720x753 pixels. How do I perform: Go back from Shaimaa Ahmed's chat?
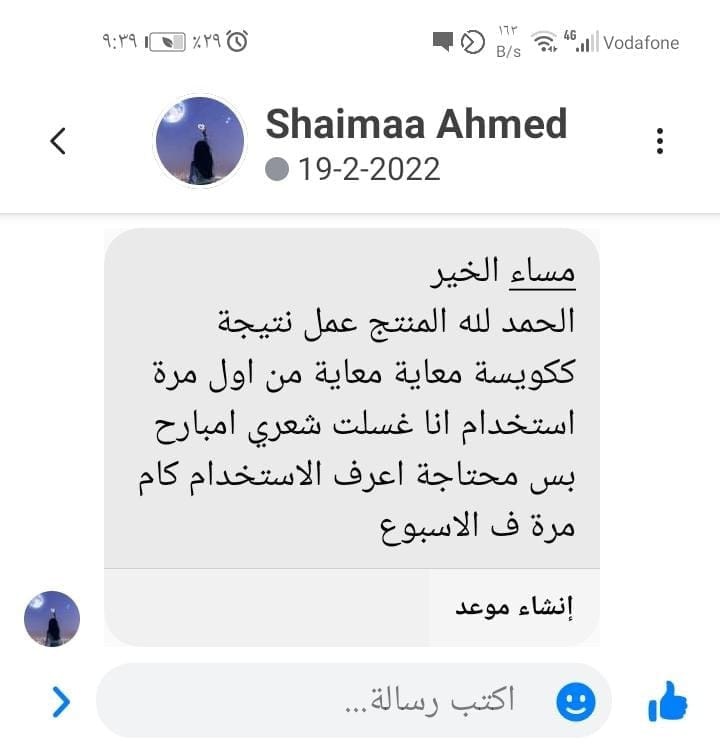[58, 141]
